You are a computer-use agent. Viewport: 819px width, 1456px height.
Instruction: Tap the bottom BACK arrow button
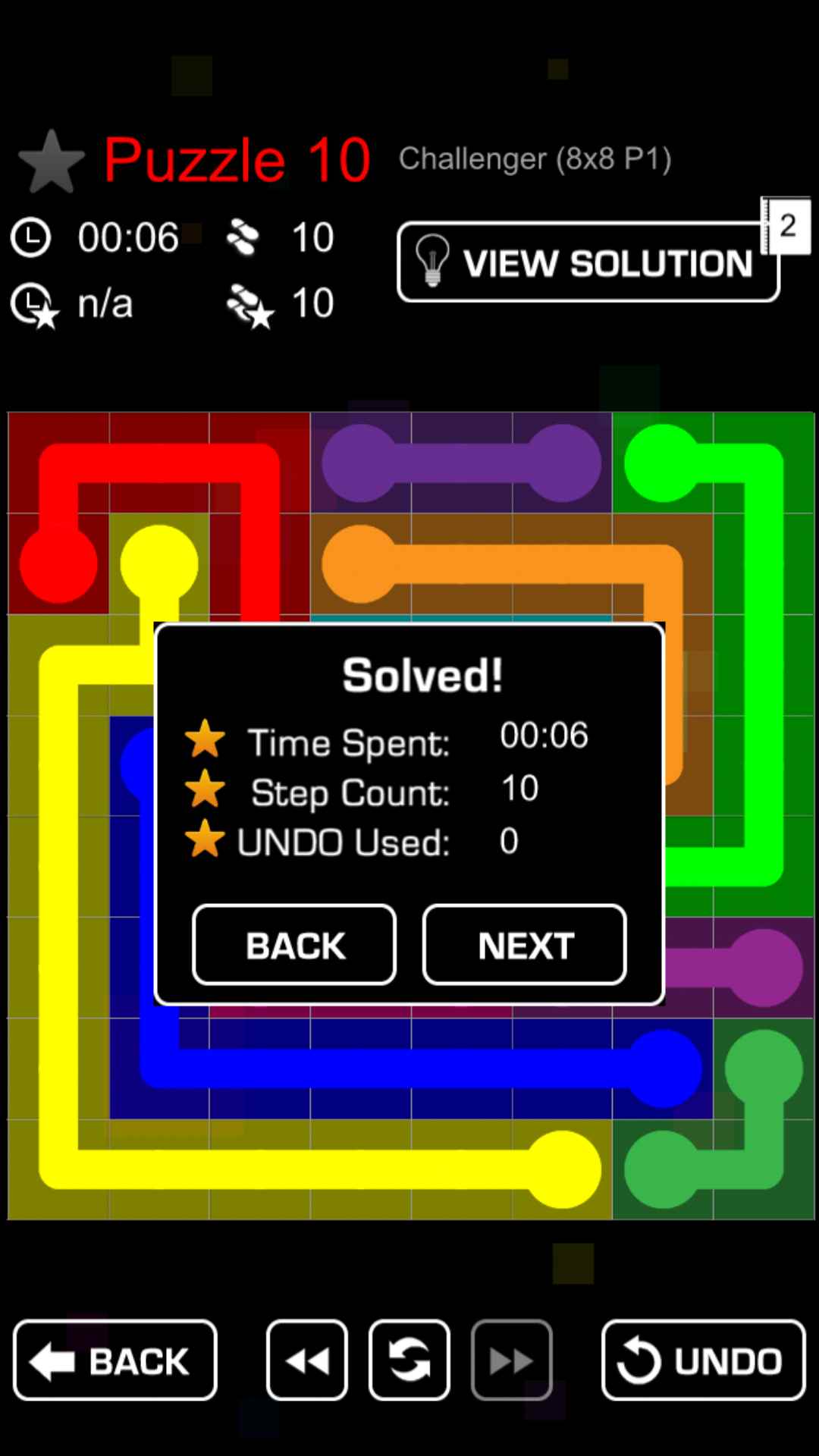pos(115,1360)
